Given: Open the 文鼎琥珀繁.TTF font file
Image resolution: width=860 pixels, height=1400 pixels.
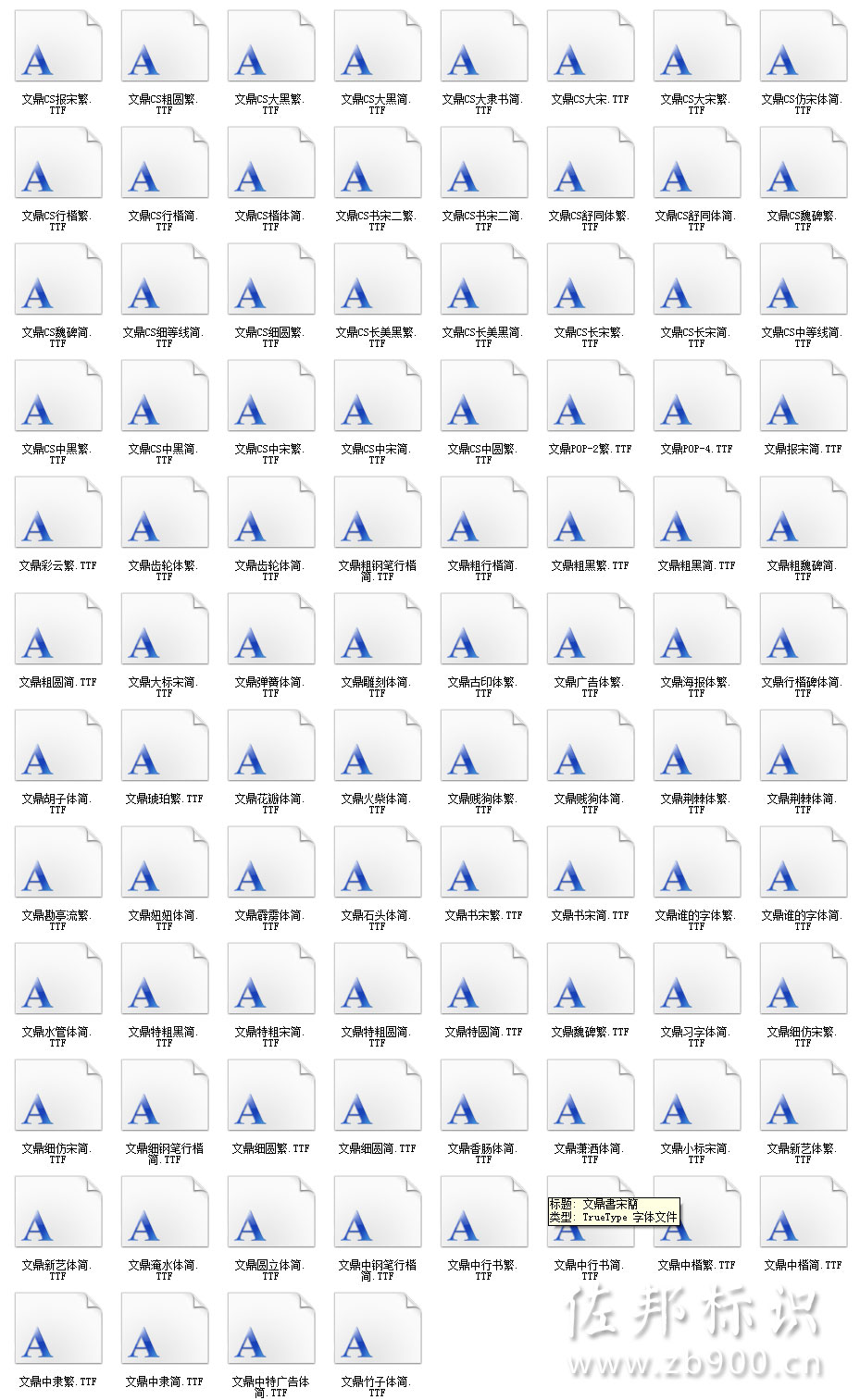Looking at the screenshot, I should 163,746.
